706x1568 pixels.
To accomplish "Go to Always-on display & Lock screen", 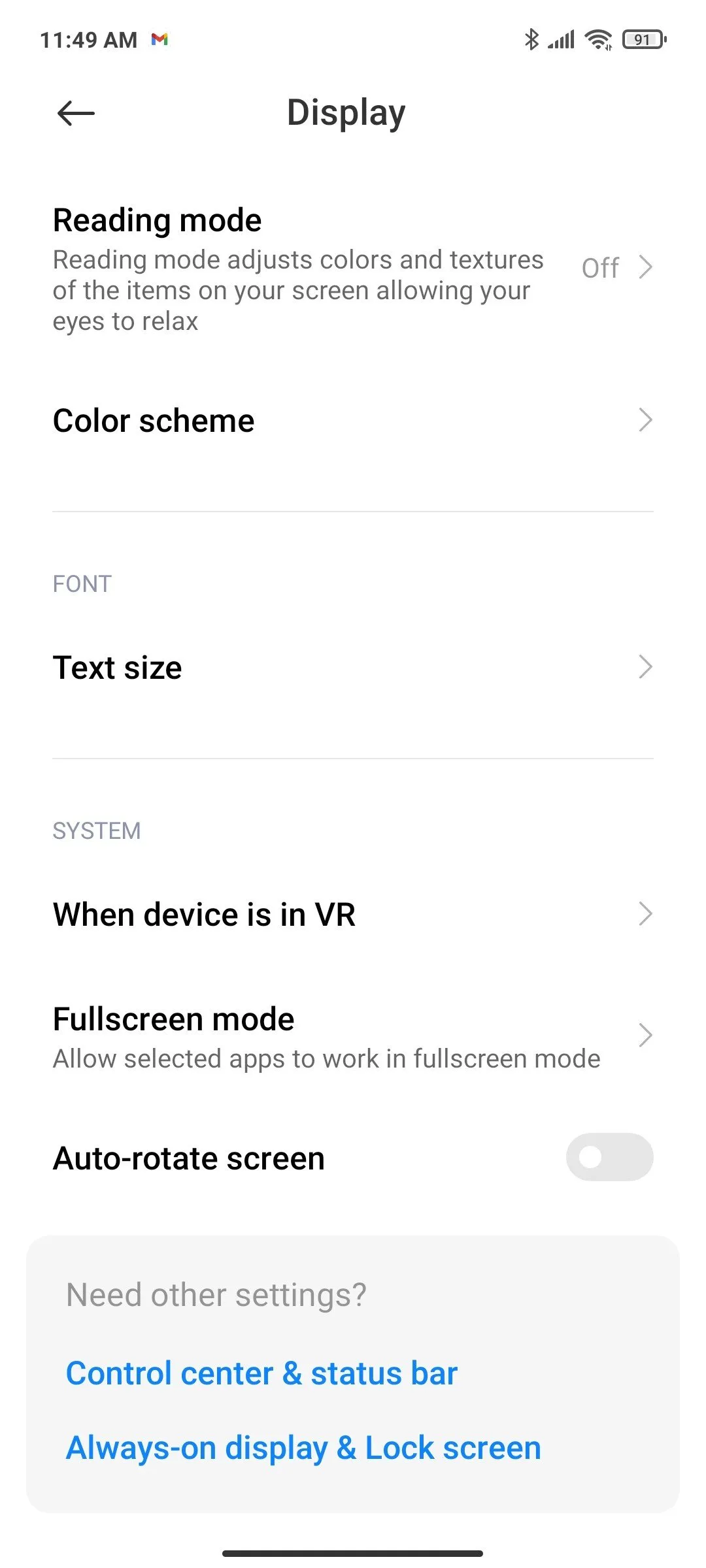I will pyautogui.click(x=303, y=1447).
